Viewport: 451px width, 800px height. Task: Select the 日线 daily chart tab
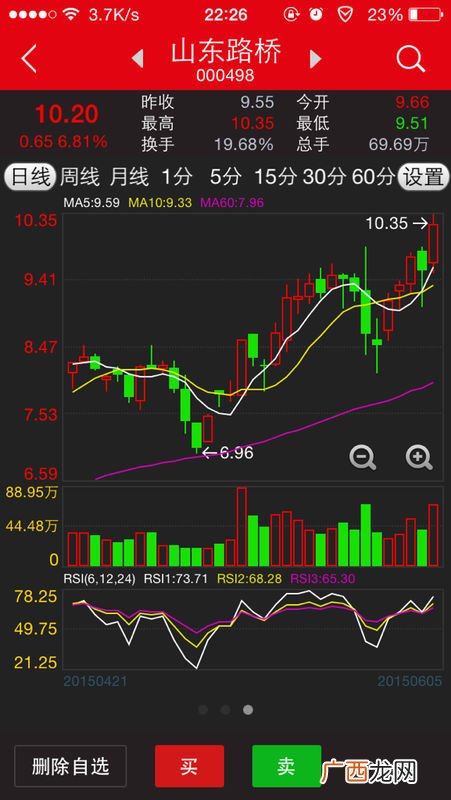pos(31,177)
